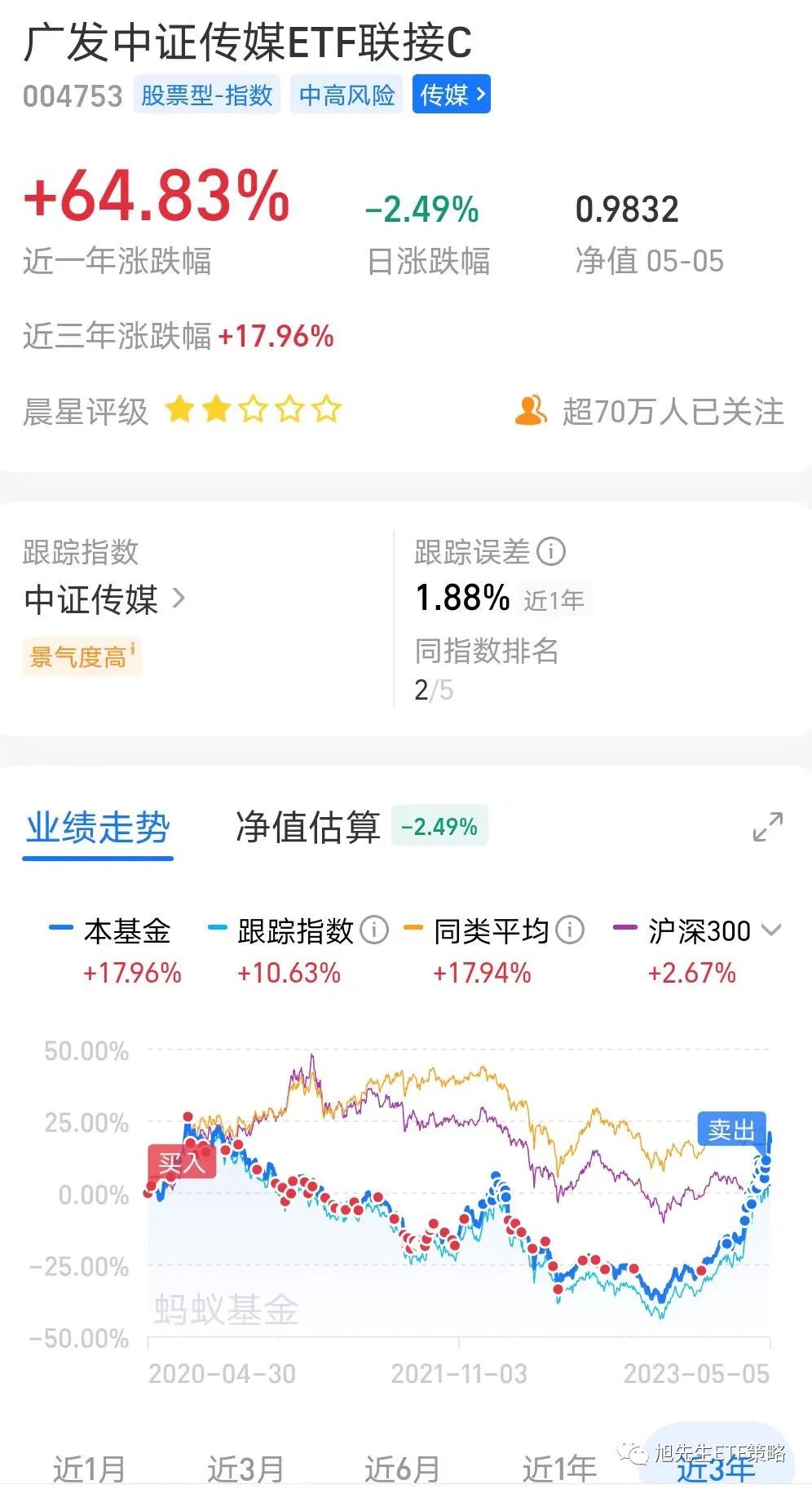
Task: Select the 近1年 time range
Action: (559, 1469)
